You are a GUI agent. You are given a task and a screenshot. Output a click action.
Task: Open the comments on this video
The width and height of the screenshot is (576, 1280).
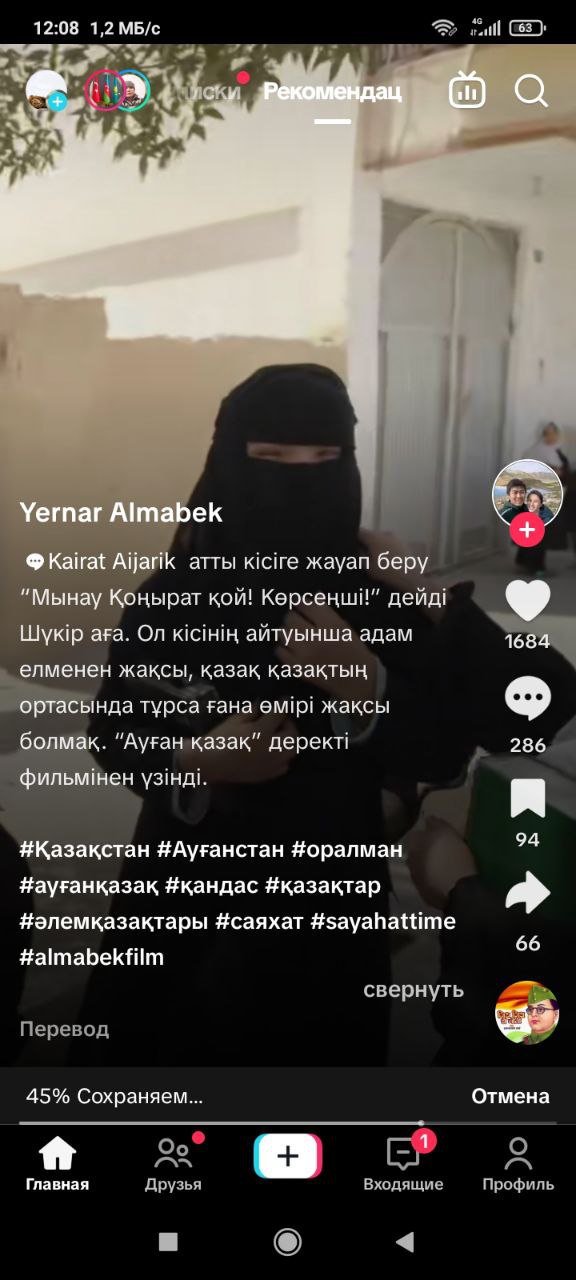click(528, 699)
